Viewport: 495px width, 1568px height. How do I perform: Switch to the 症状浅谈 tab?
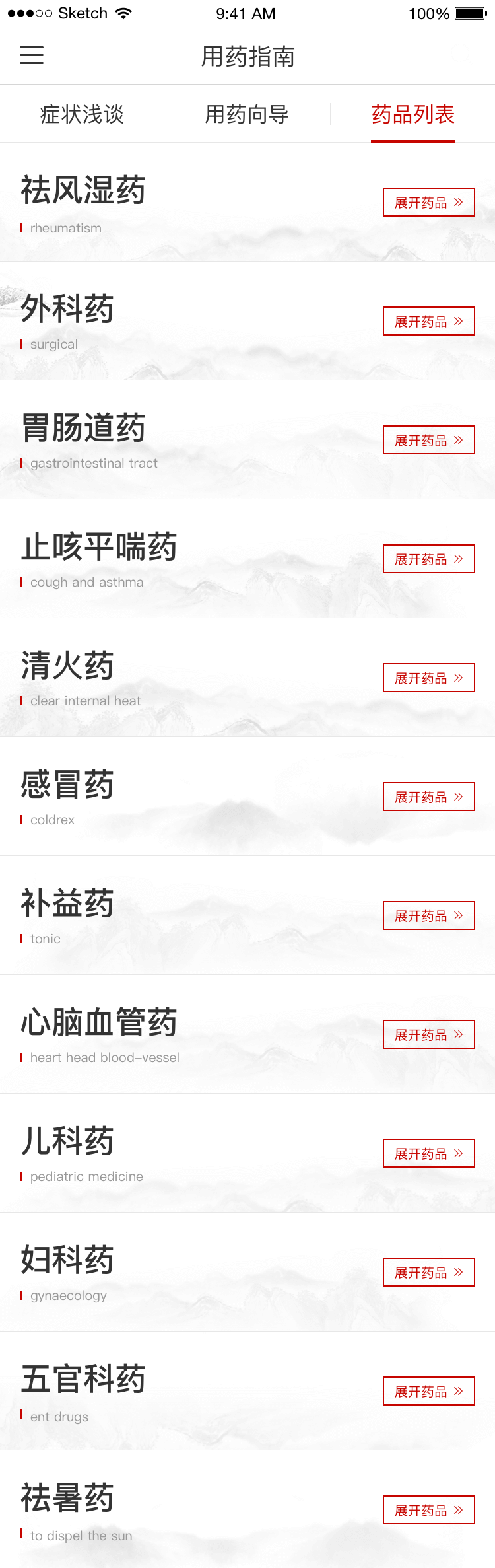(x=82, y=114)
